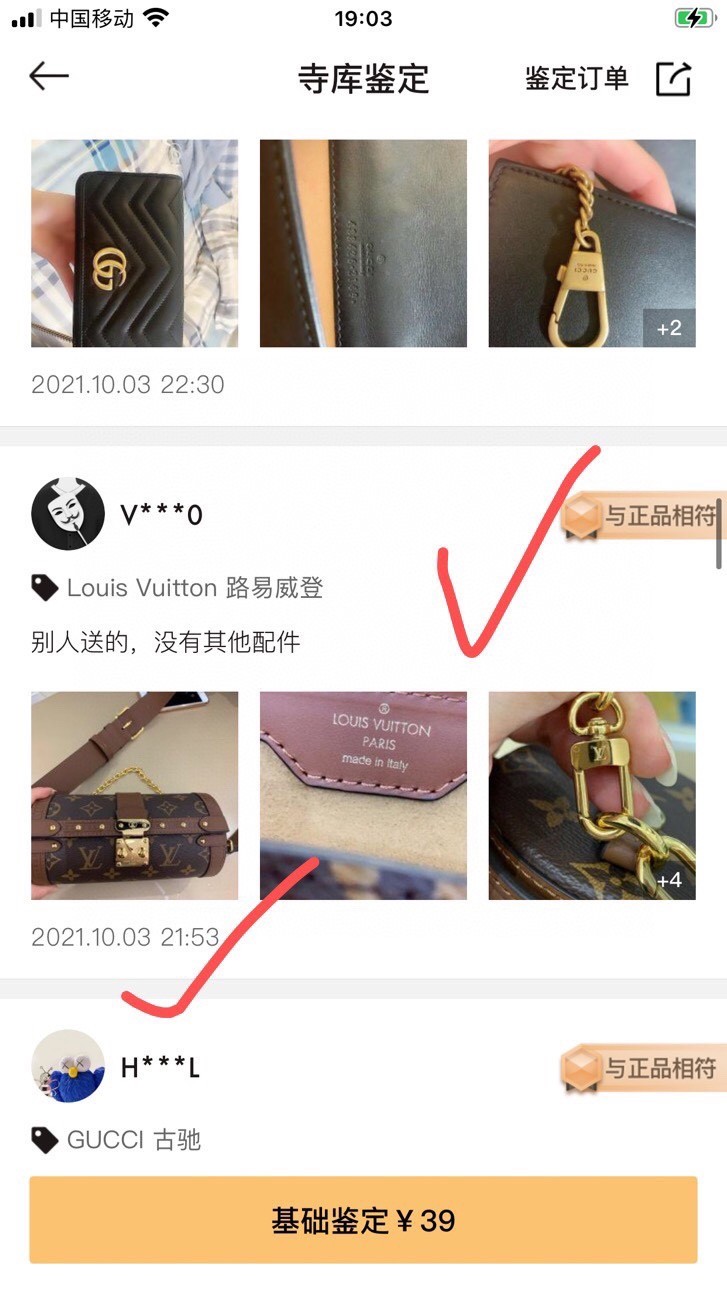Start 基础鉴定 ¥39 appraisal

[x=363, y=1220]
